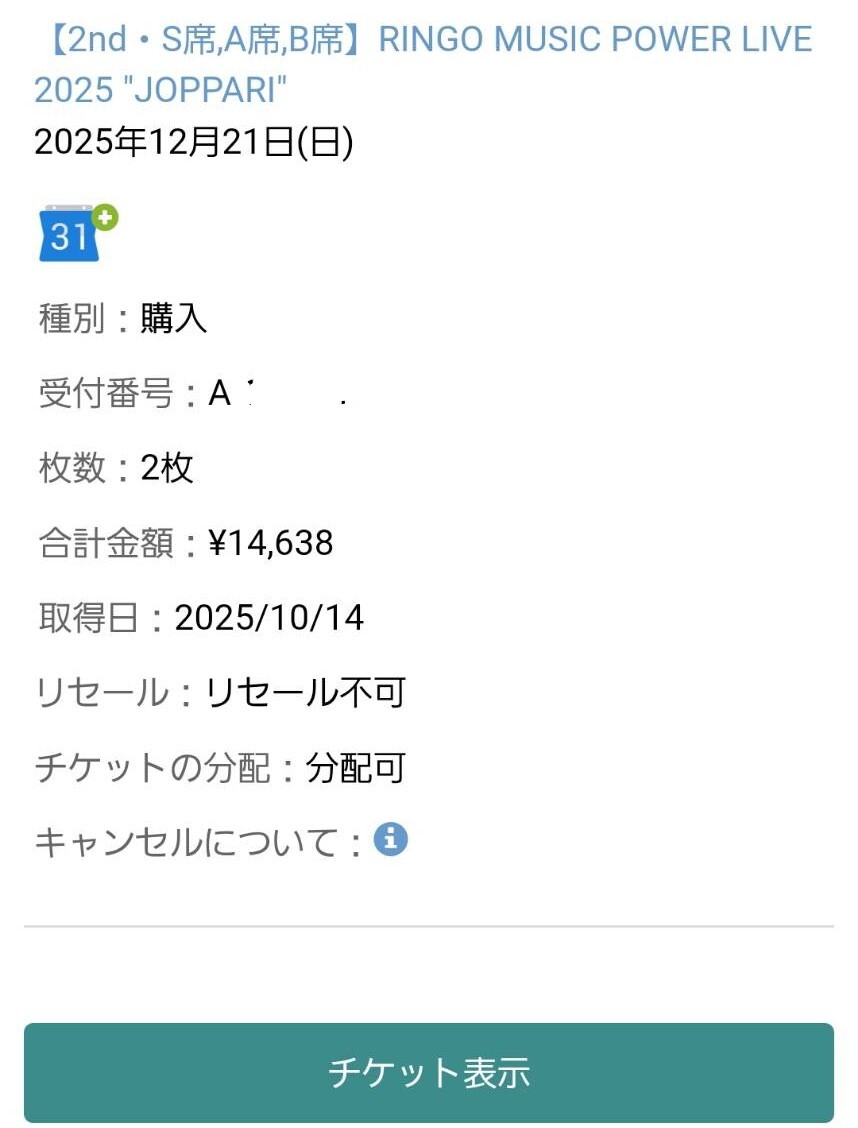
Task: Add the event to calendar
Action: pyautogui.click(x=78, y=233)
